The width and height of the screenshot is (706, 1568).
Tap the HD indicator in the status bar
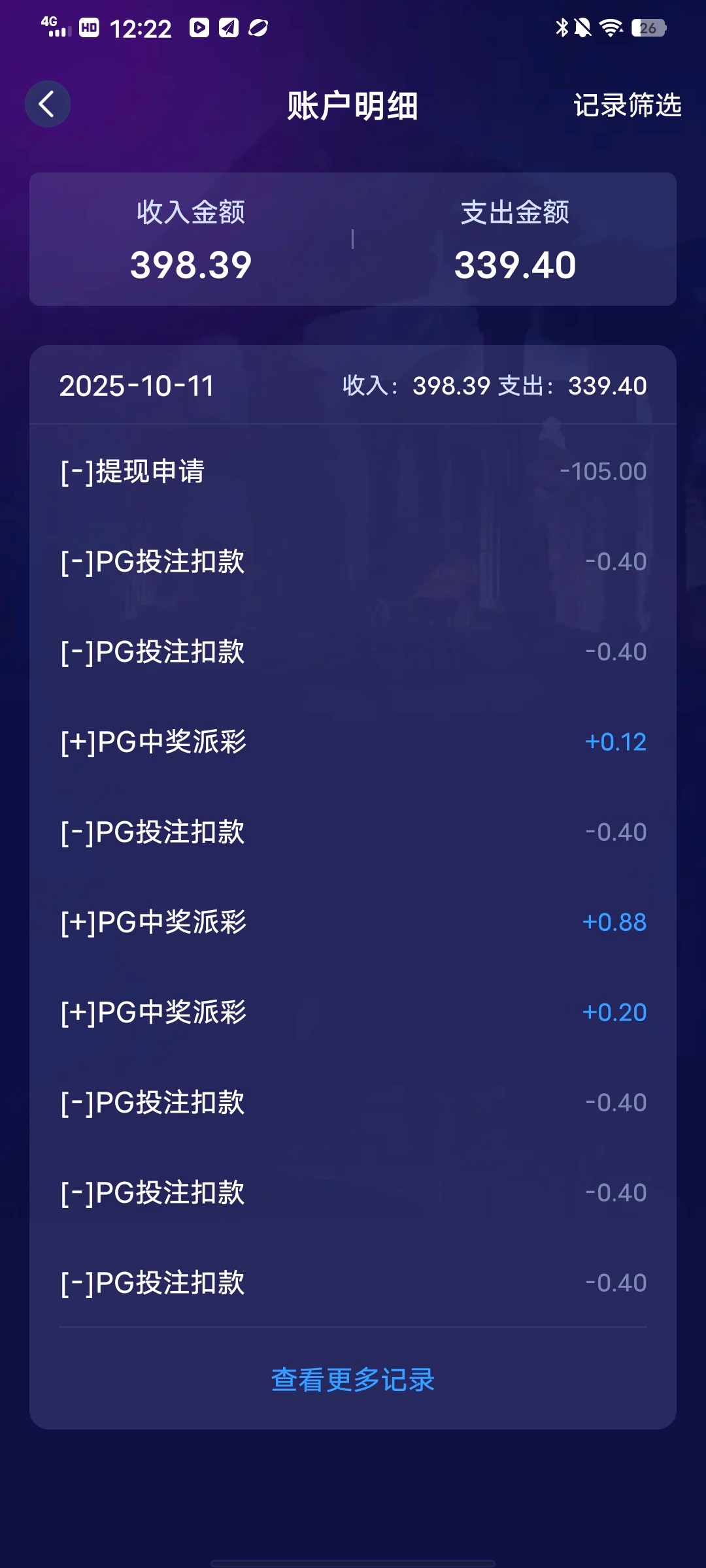coord(90,27)
